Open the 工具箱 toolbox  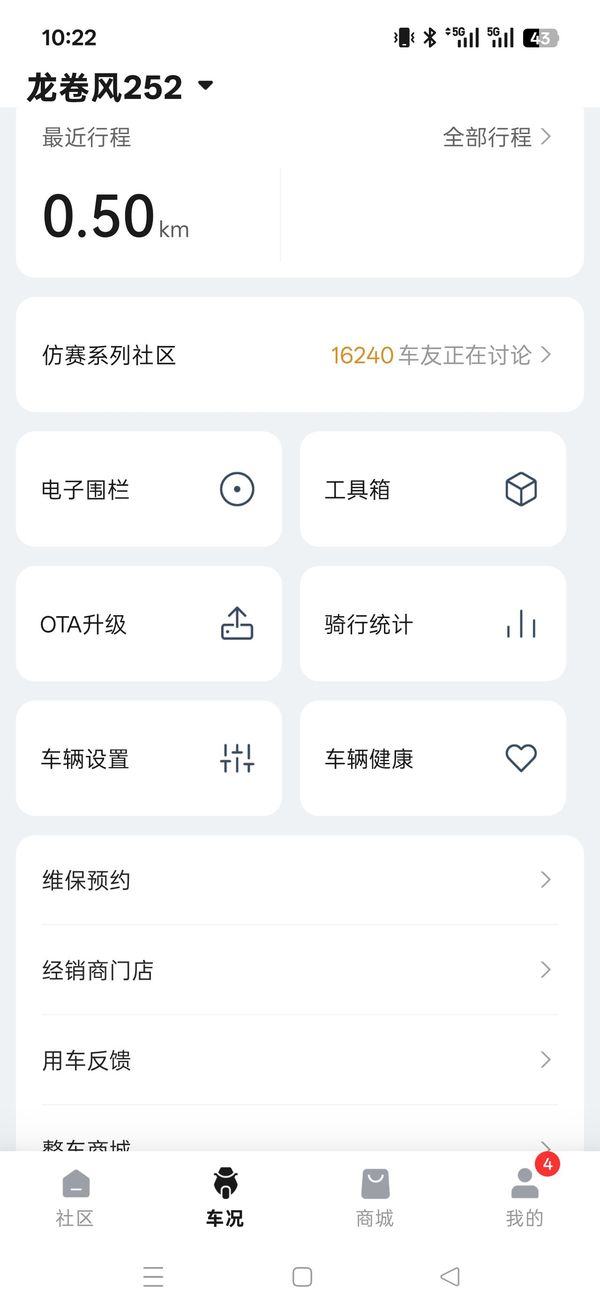coord(432,489)
